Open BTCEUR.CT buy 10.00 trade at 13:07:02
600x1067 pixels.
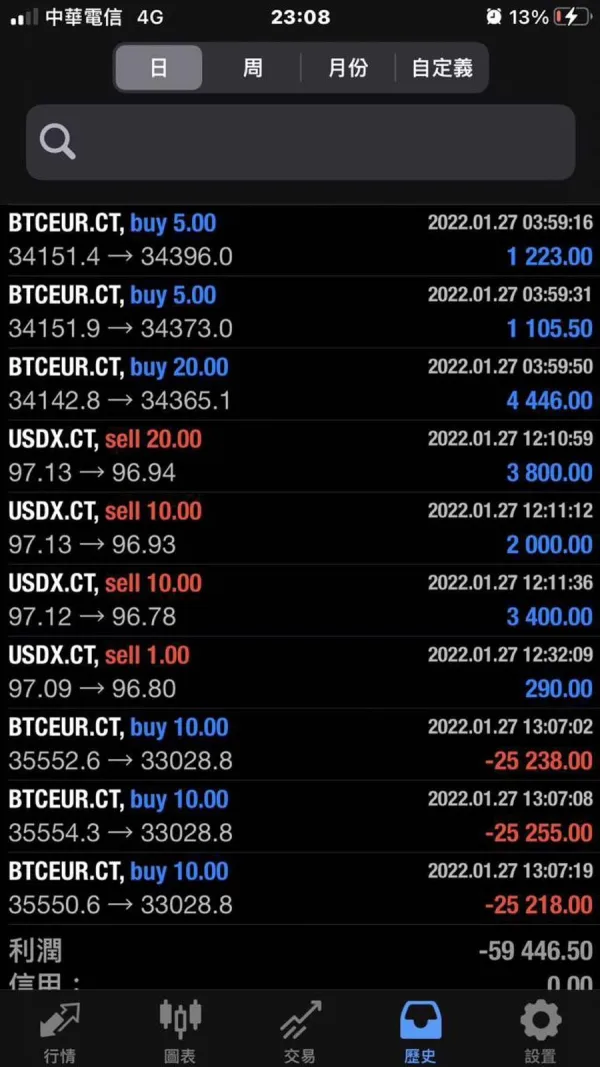(x=300, y=744)
